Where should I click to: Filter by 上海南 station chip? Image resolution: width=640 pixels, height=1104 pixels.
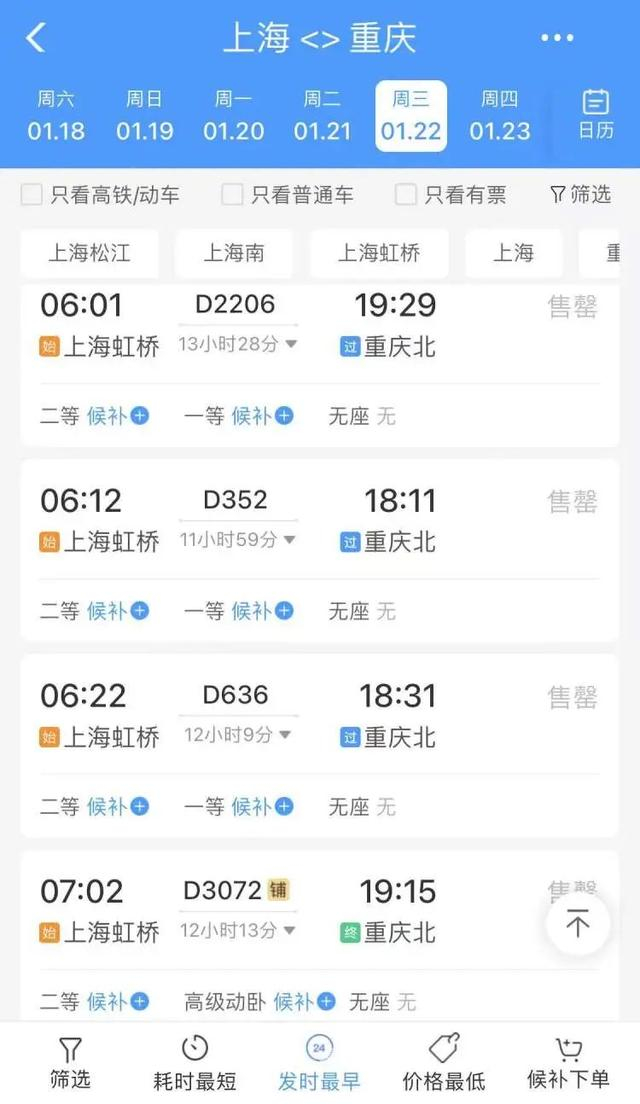click(x=234, y=254)
